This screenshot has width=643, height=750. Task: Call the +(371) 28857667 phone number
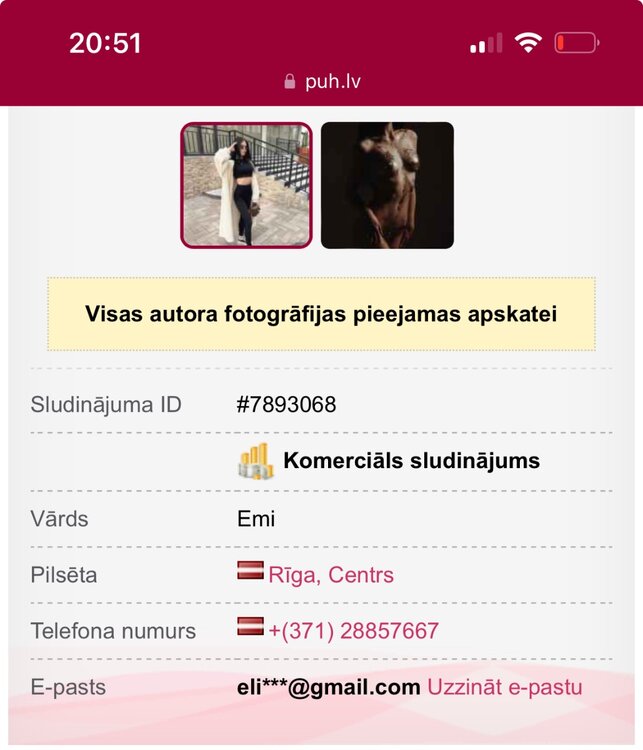(x=352, y=631)
